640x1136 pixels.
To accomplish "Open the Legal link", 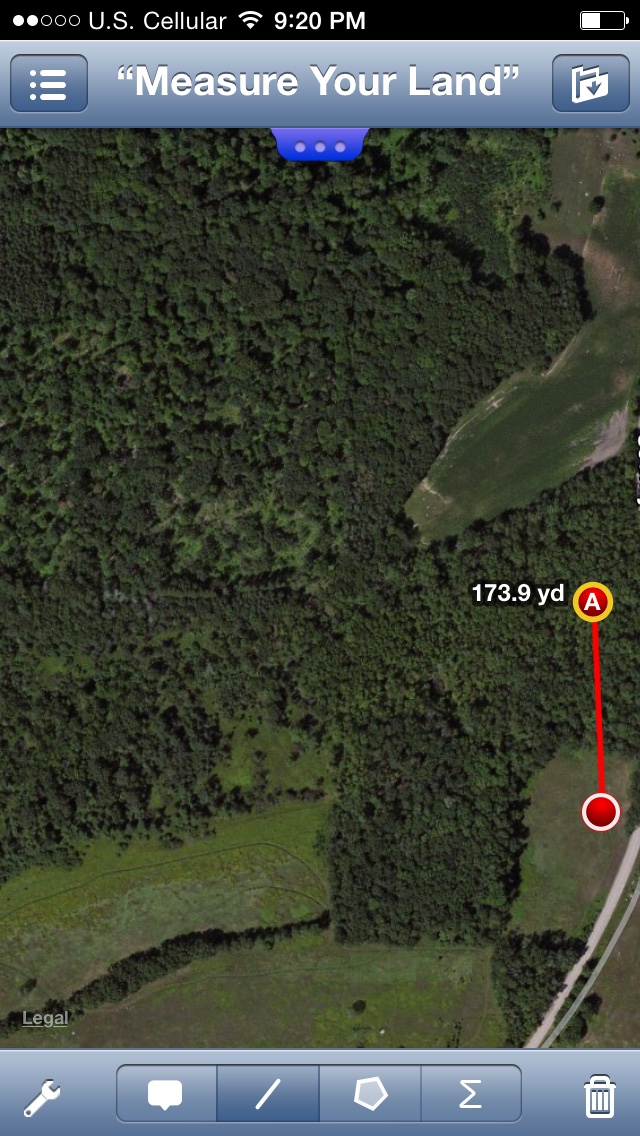I will pyautogui.click(x=45, y=1018).
